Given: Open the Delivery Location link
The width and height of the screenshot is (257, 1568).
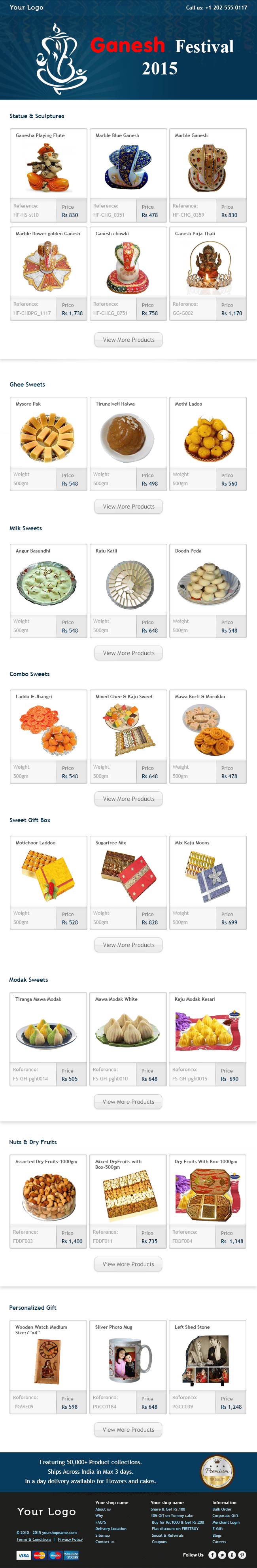Looking at the screenshot, I should pyautogui.click(x=111, y=1528).
